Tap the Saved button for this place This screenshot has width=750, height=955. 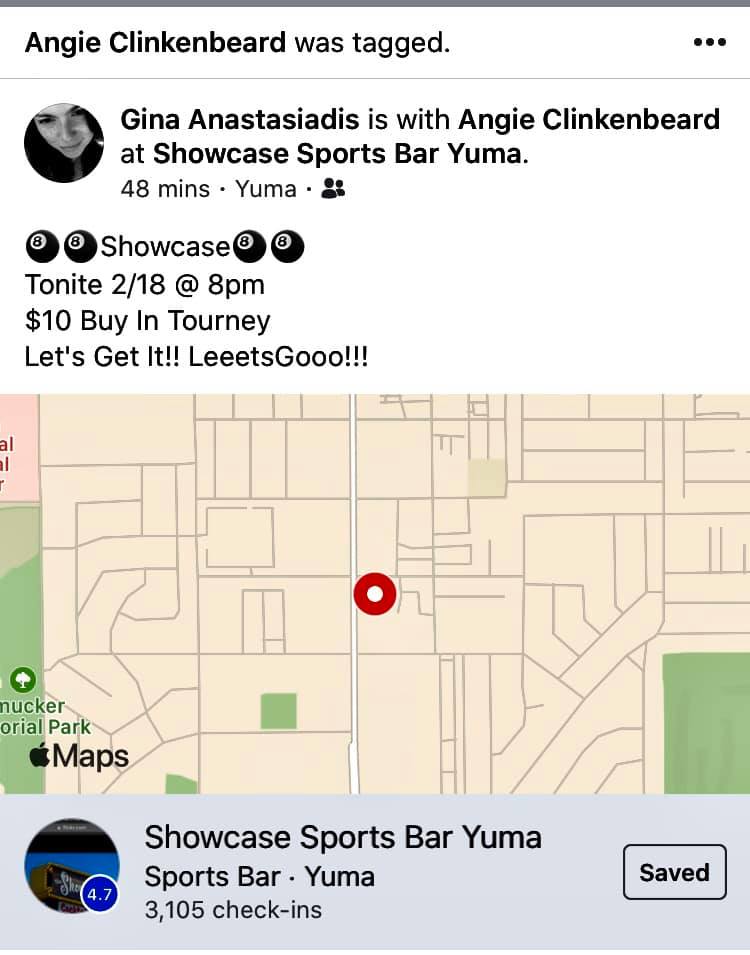(x=674, y=872)
